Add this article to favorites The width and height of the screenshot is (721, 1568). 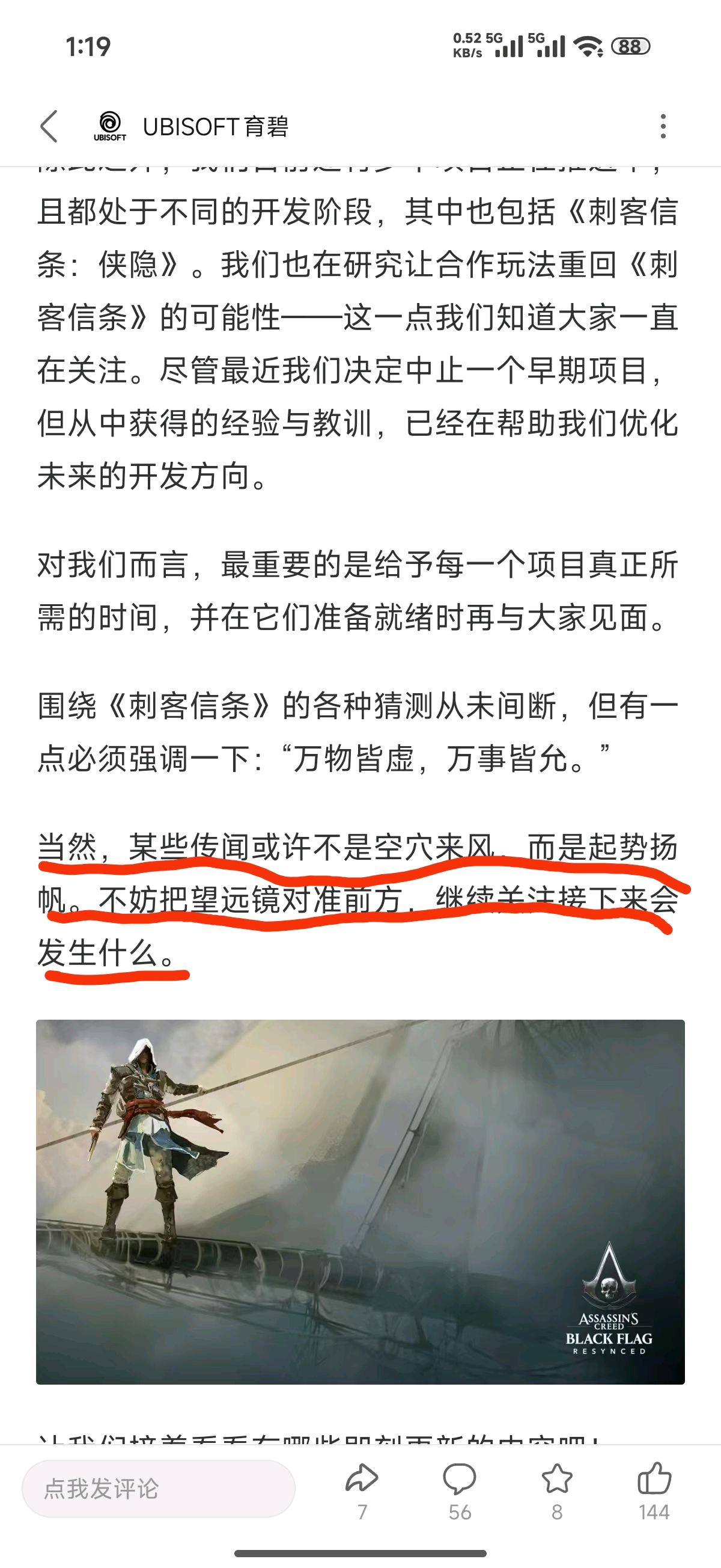[557, 1489]
